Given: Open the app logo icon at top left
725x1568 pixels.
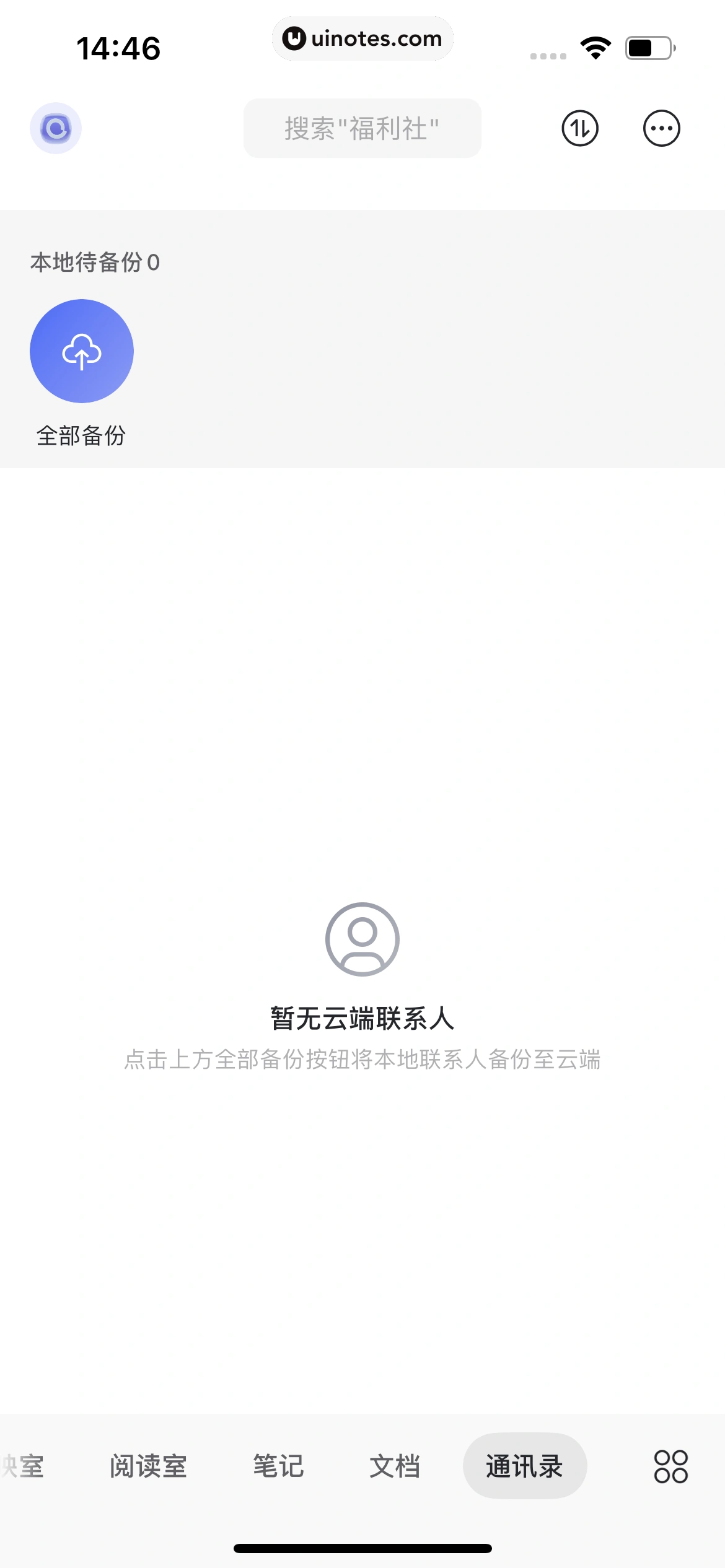Looking at the screenshot, I should [56, 128].
